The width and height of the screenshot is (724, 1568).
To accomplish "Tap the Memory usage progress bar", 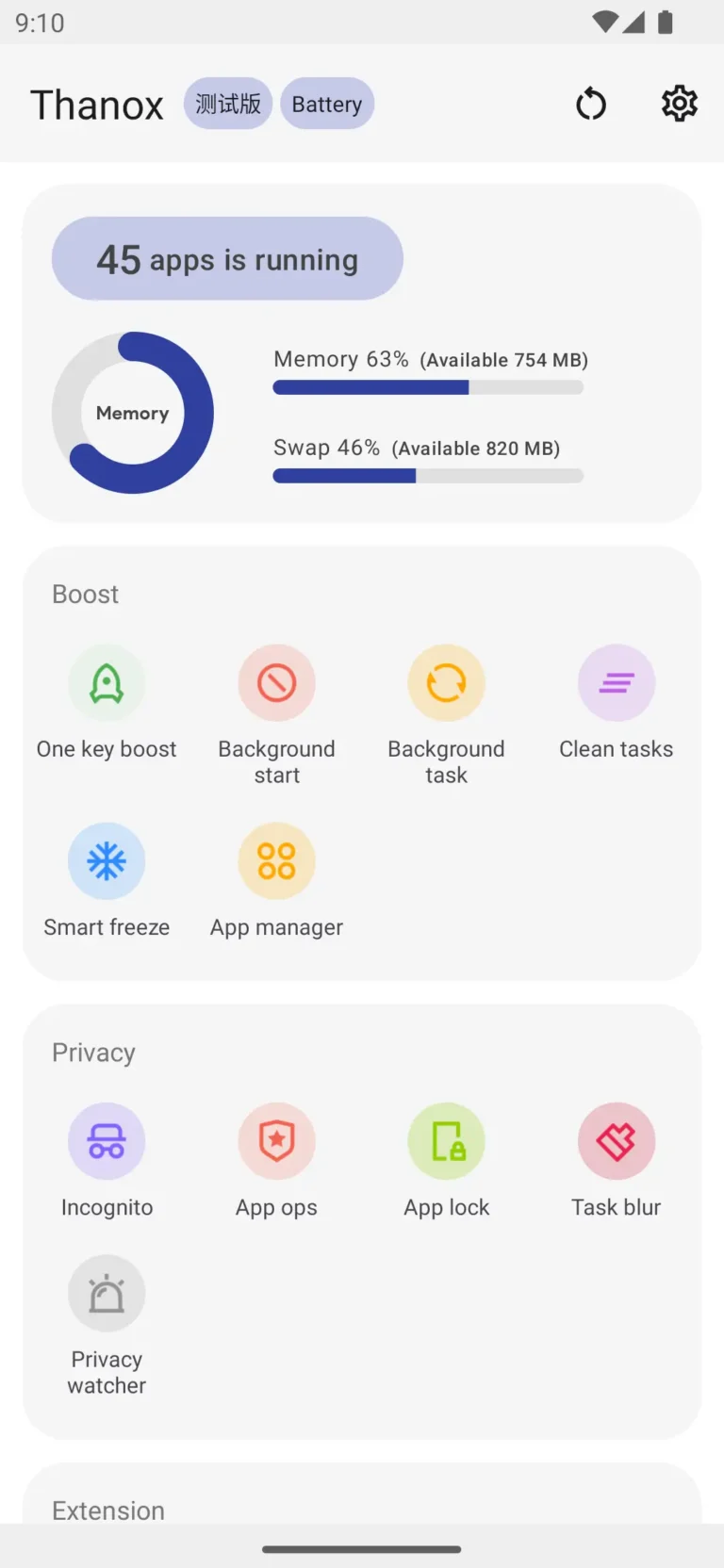I will 428,386.
